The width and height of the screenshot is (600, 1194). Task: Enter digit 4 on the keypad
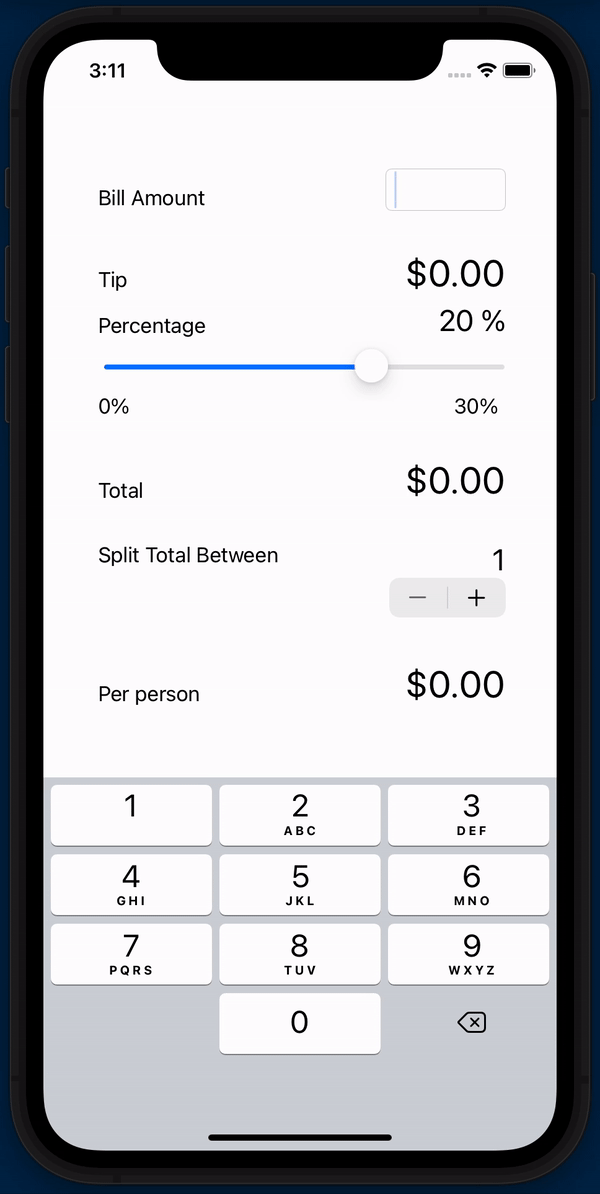(131, 885)
